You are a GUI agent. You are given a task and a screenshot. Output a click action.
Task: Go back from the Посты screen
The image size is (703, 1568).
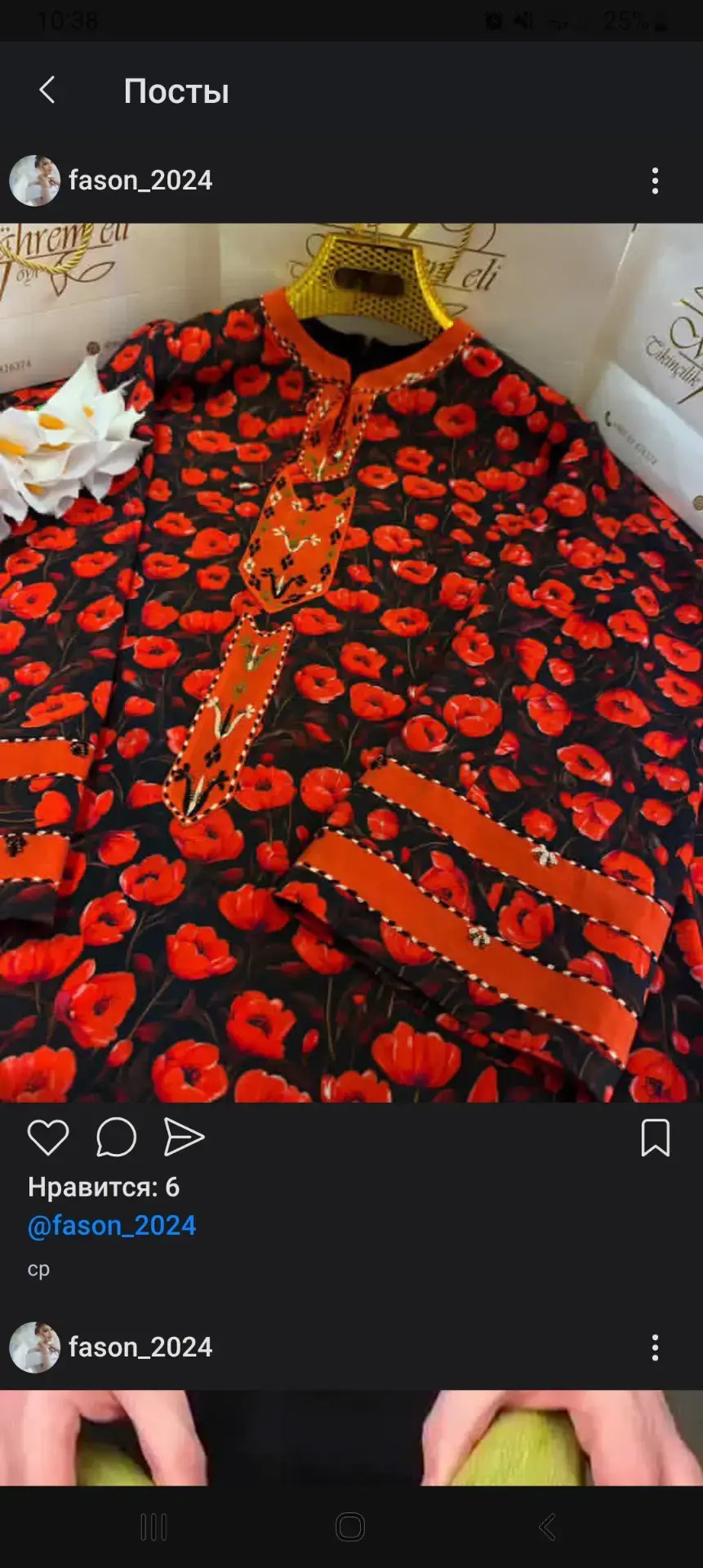(47, 91)
